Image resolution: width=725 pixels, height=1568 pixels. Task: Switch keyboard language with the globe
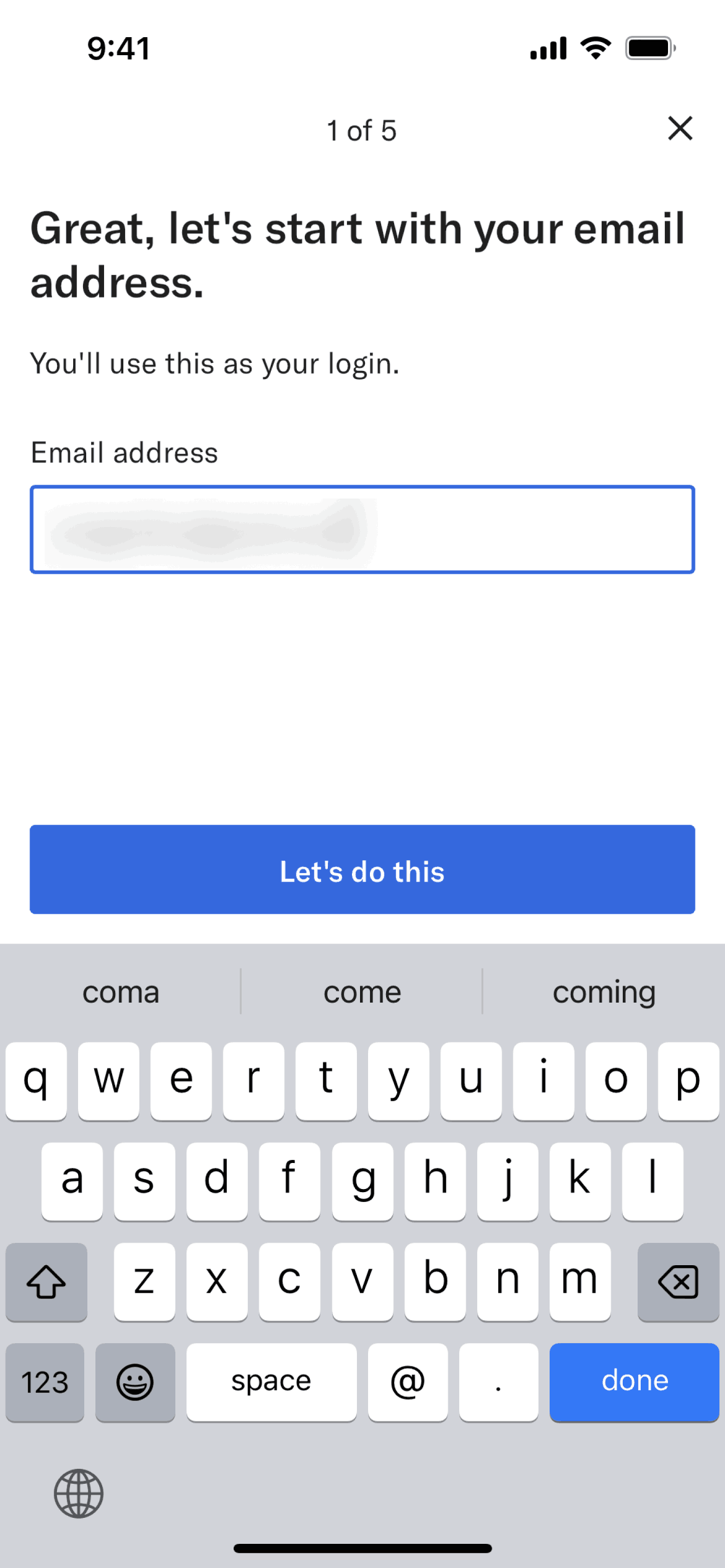(x=79, y=1493)
